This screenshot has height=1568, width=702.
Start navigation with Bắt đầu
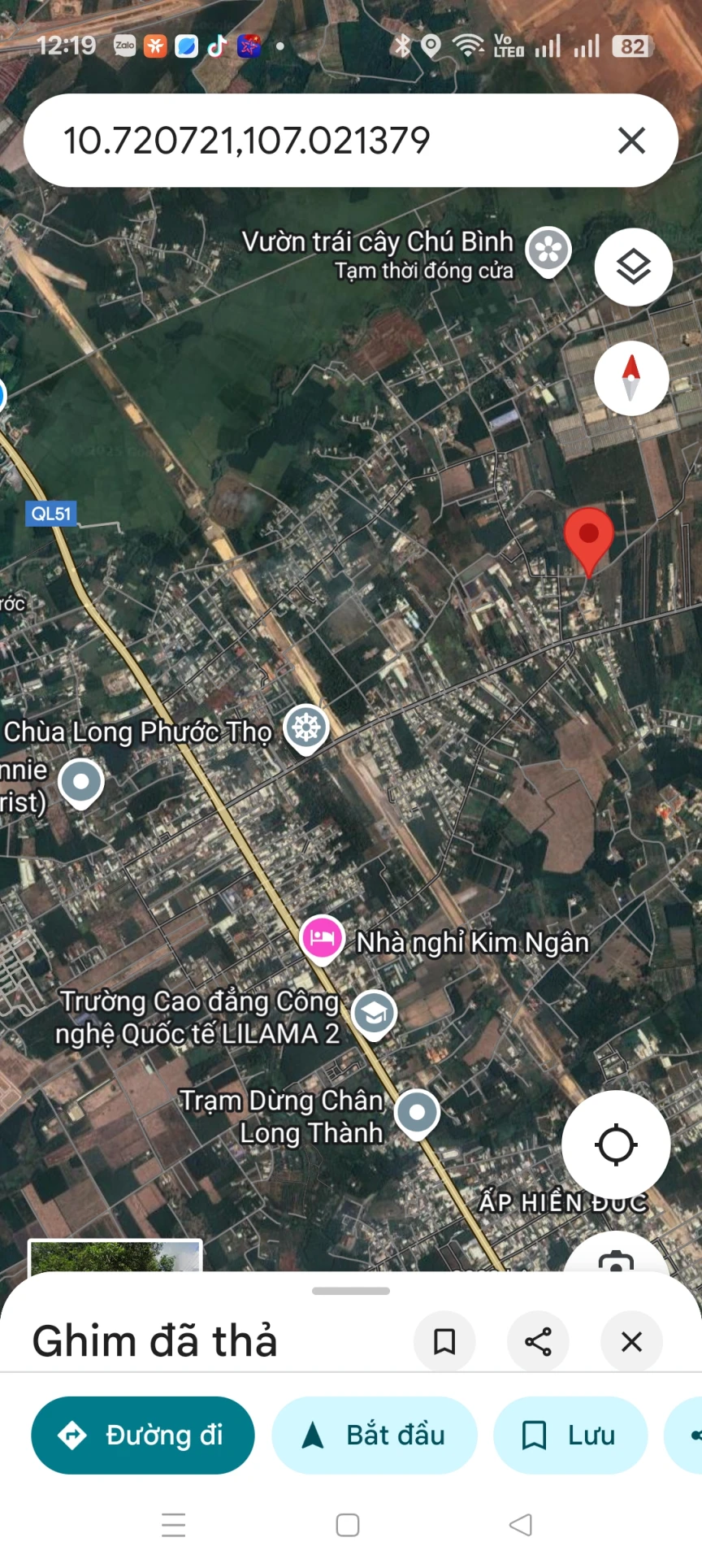[x=375, y=1436]
